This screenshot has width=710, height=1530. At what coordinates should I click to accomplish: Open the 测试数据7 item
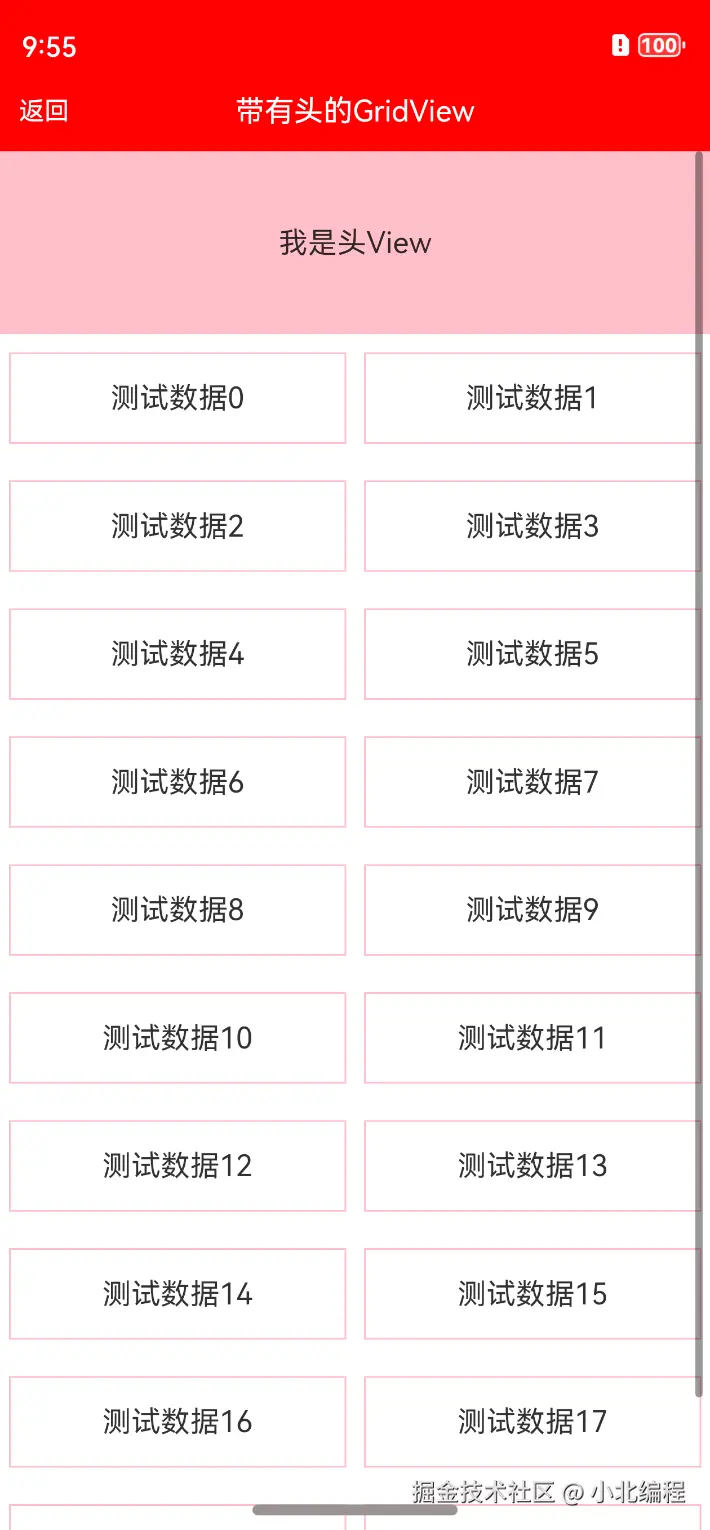click(x=532, y=782)
